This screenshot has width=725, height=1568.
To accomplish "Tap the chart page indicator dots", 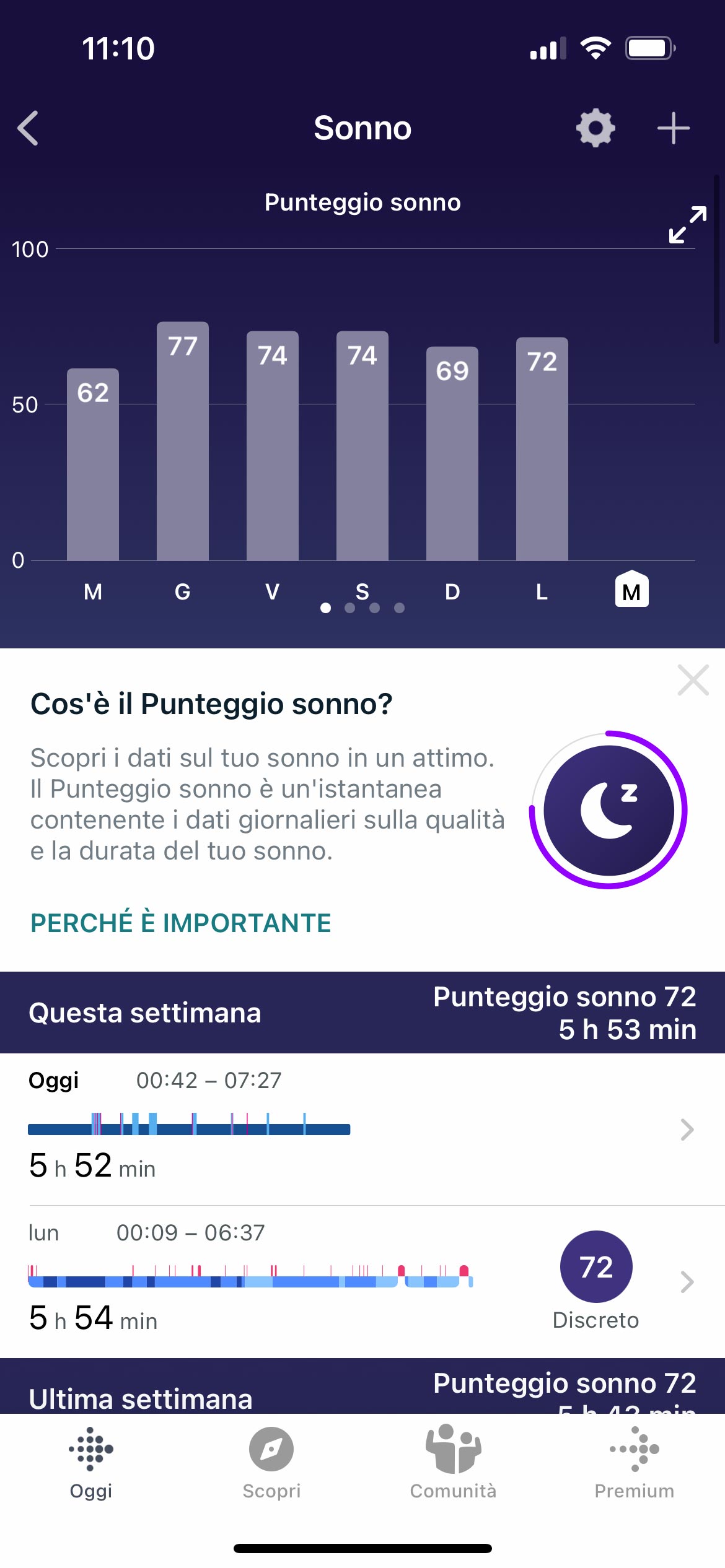I will (x=362, y=608).
